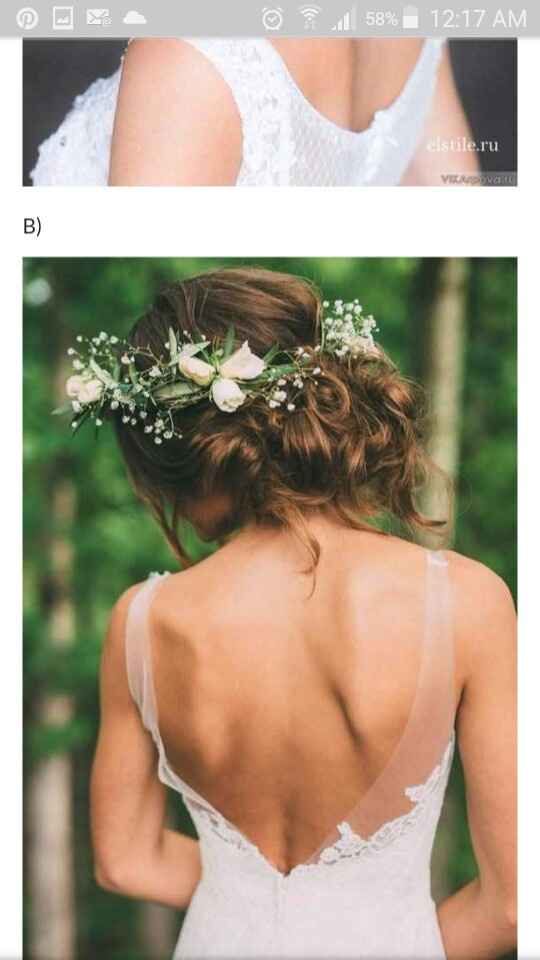This screenshot has height=960, width=540.
Task: Open the flower-crown updo photo under B)
Action: [270, 608]
